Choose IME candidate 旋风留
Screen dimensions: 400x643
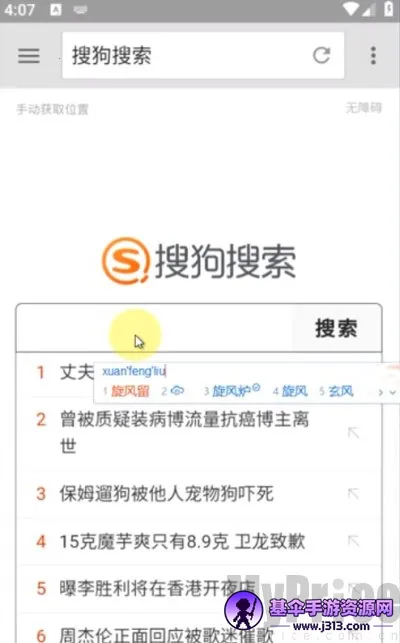[130, 391]
